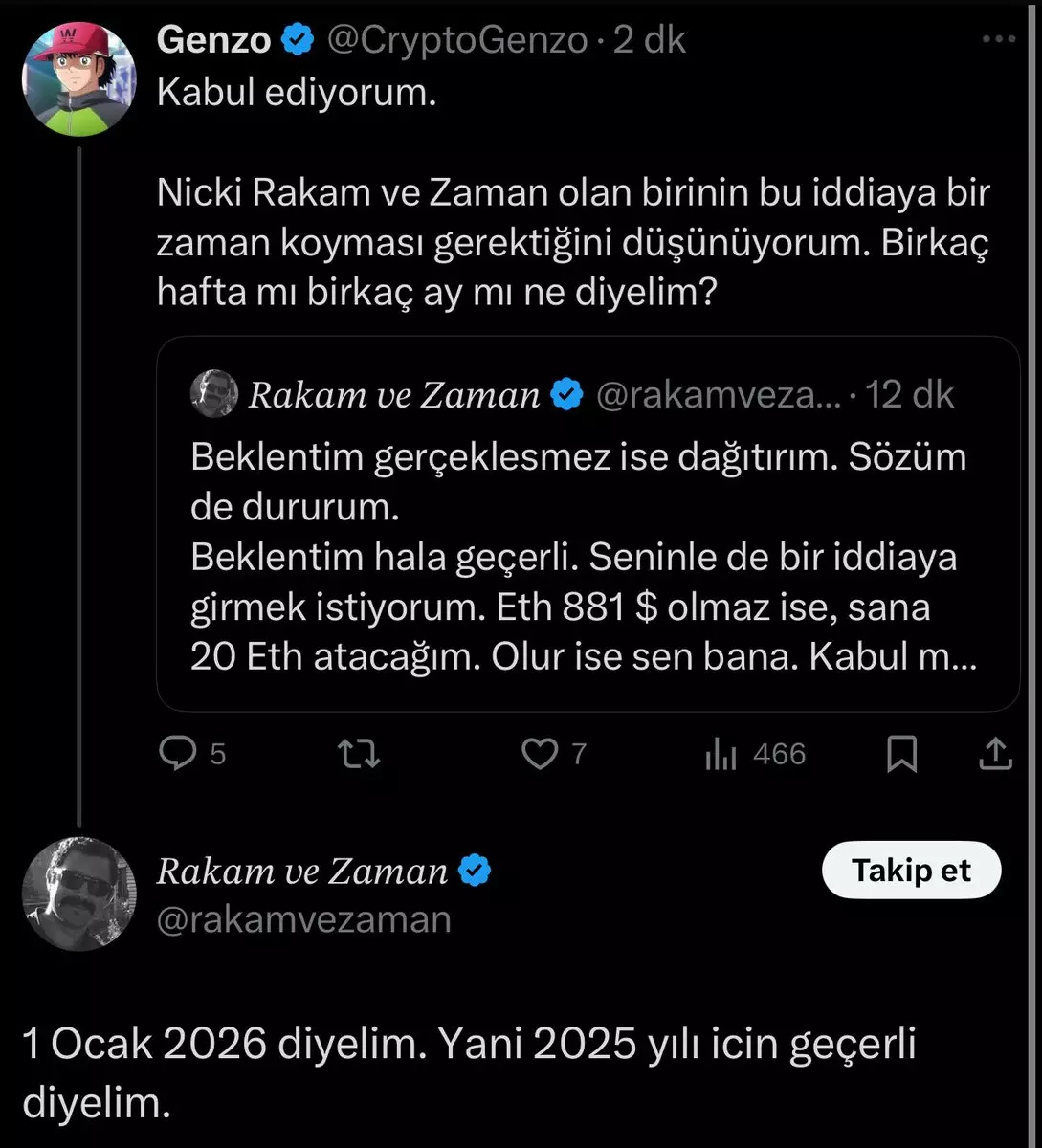Bookmark Genzo's post

point(901,755)
